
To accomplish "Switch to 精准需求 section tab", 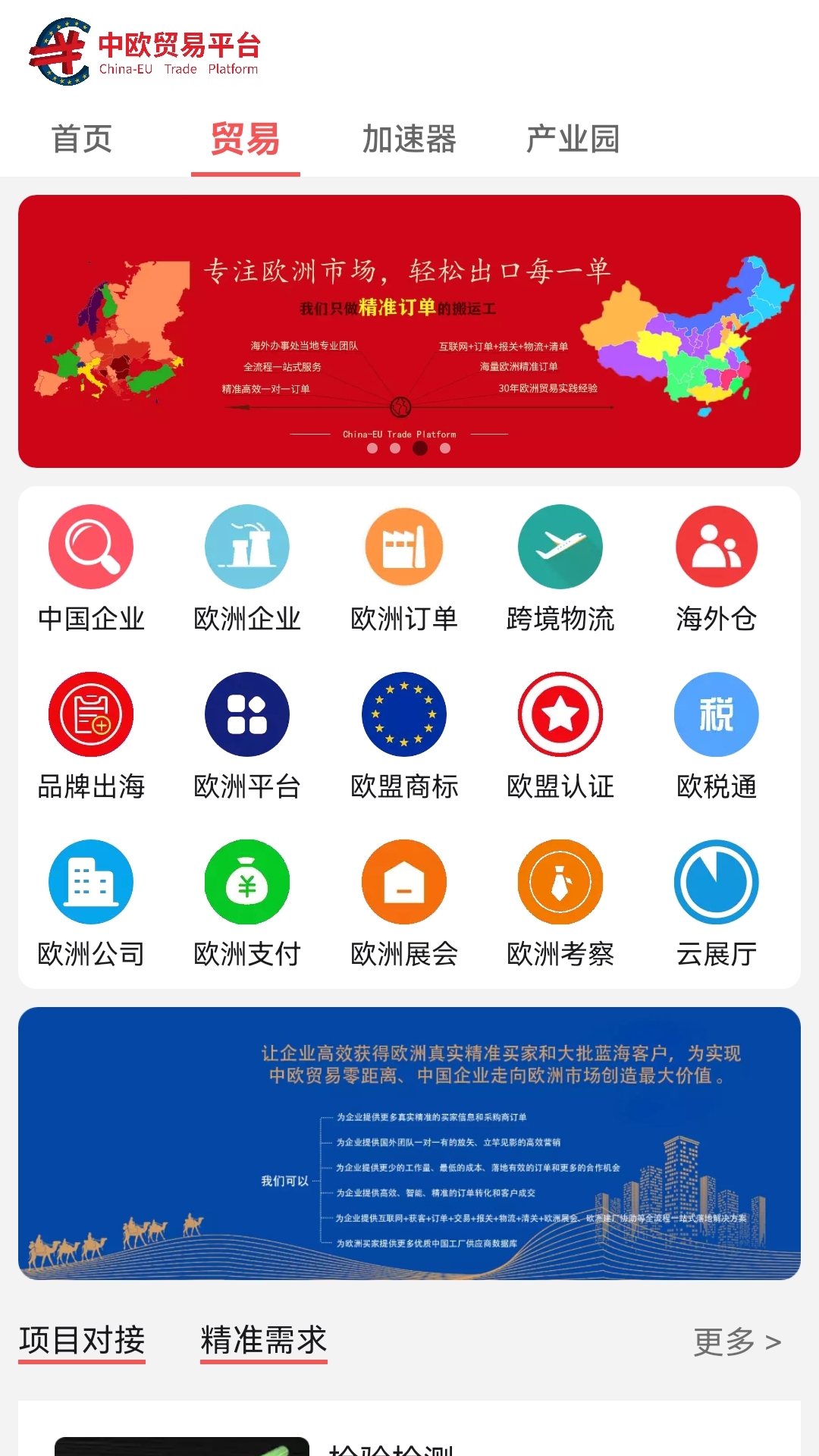I will [264, 1341].
